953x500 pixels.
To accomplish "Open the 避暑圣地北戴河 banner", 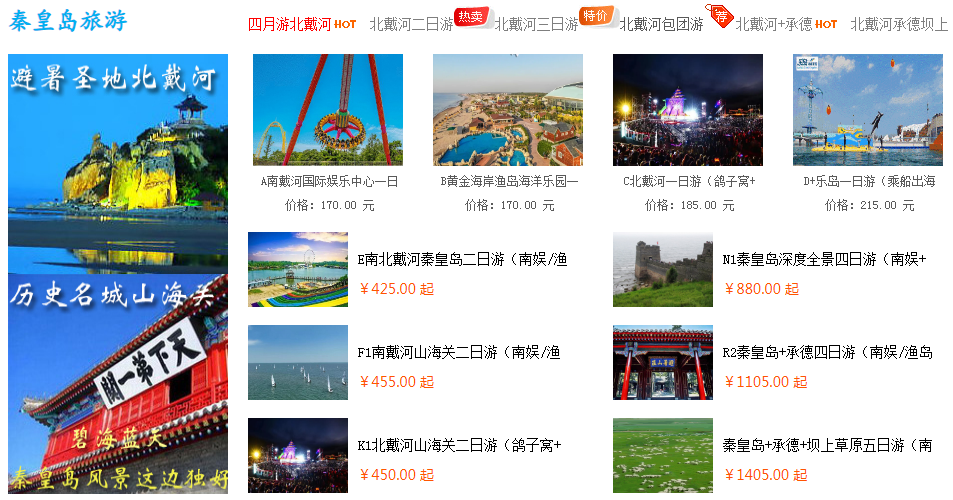I will click(118, 160).
